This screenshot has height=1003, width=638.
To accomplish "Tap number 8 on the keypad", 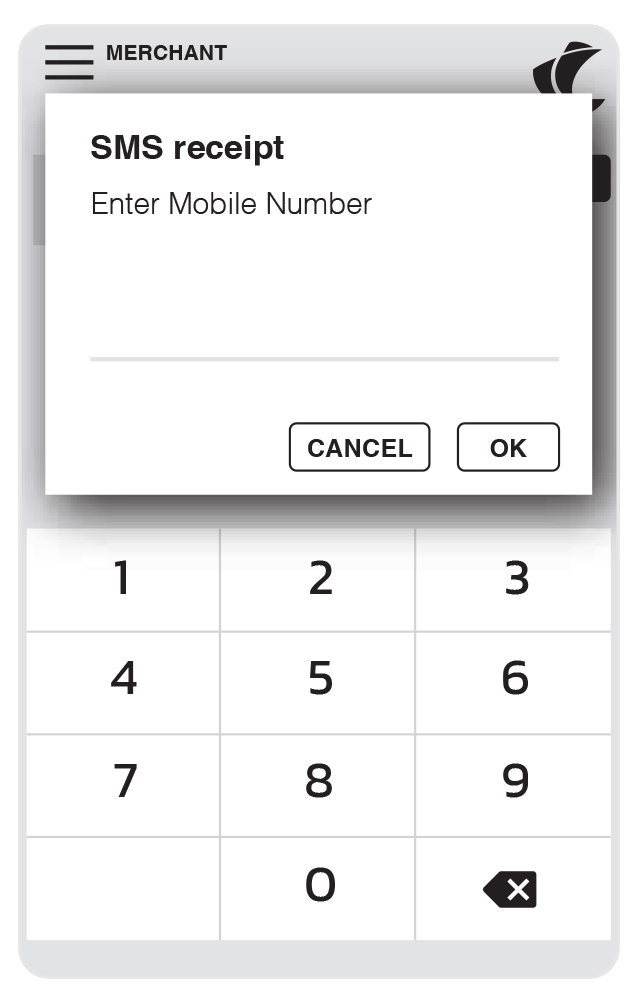I will pos(319,784).
